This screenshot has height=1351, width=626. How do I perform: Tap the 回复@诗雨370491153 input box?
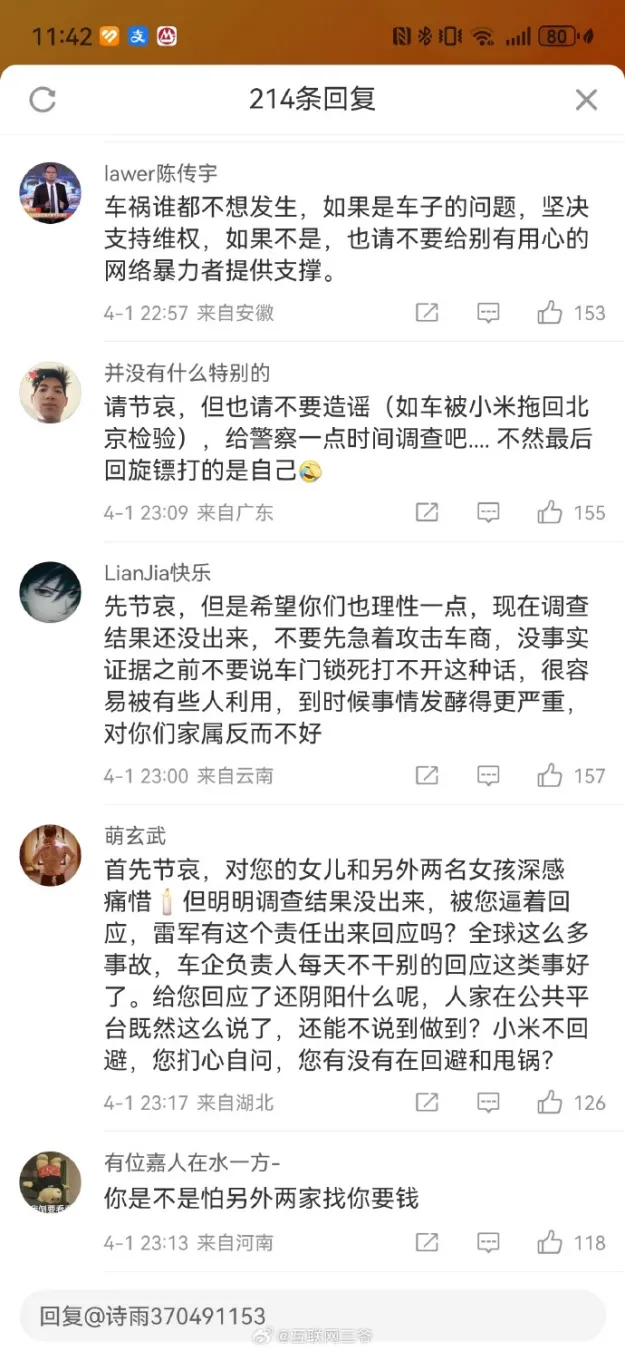point(312,1316)
